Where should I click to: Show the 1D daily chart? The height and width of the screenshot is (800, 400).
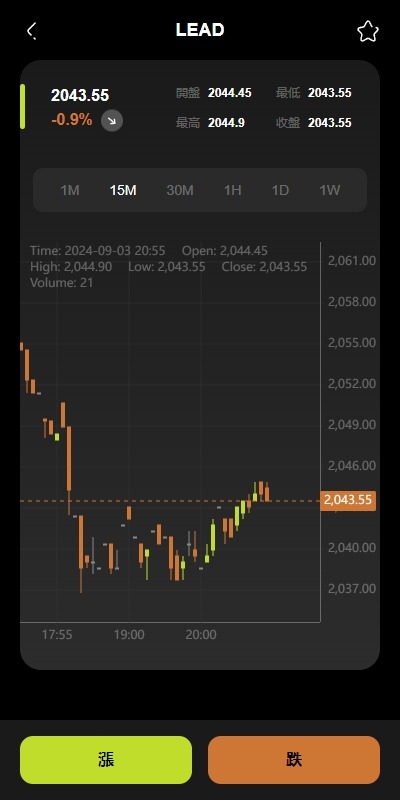pyautogui.click(x=280, y=190)
